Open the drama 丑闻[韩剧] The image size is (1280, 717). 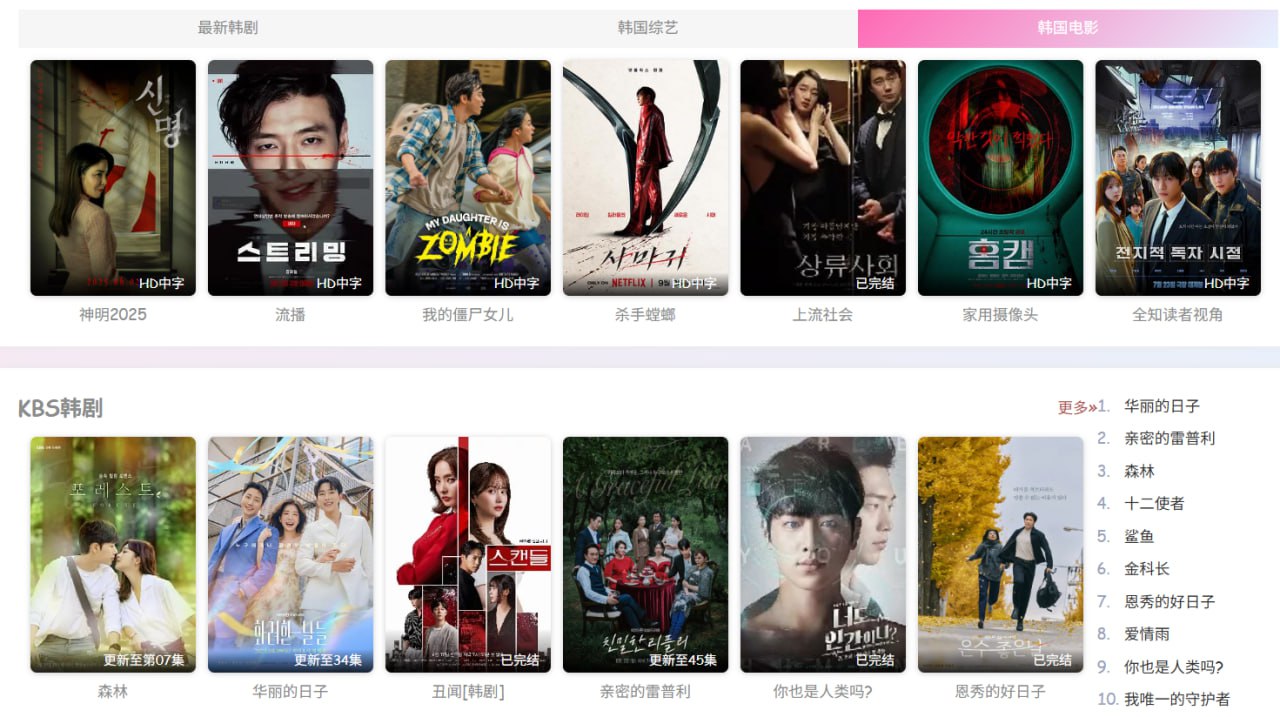click(468, 554)
